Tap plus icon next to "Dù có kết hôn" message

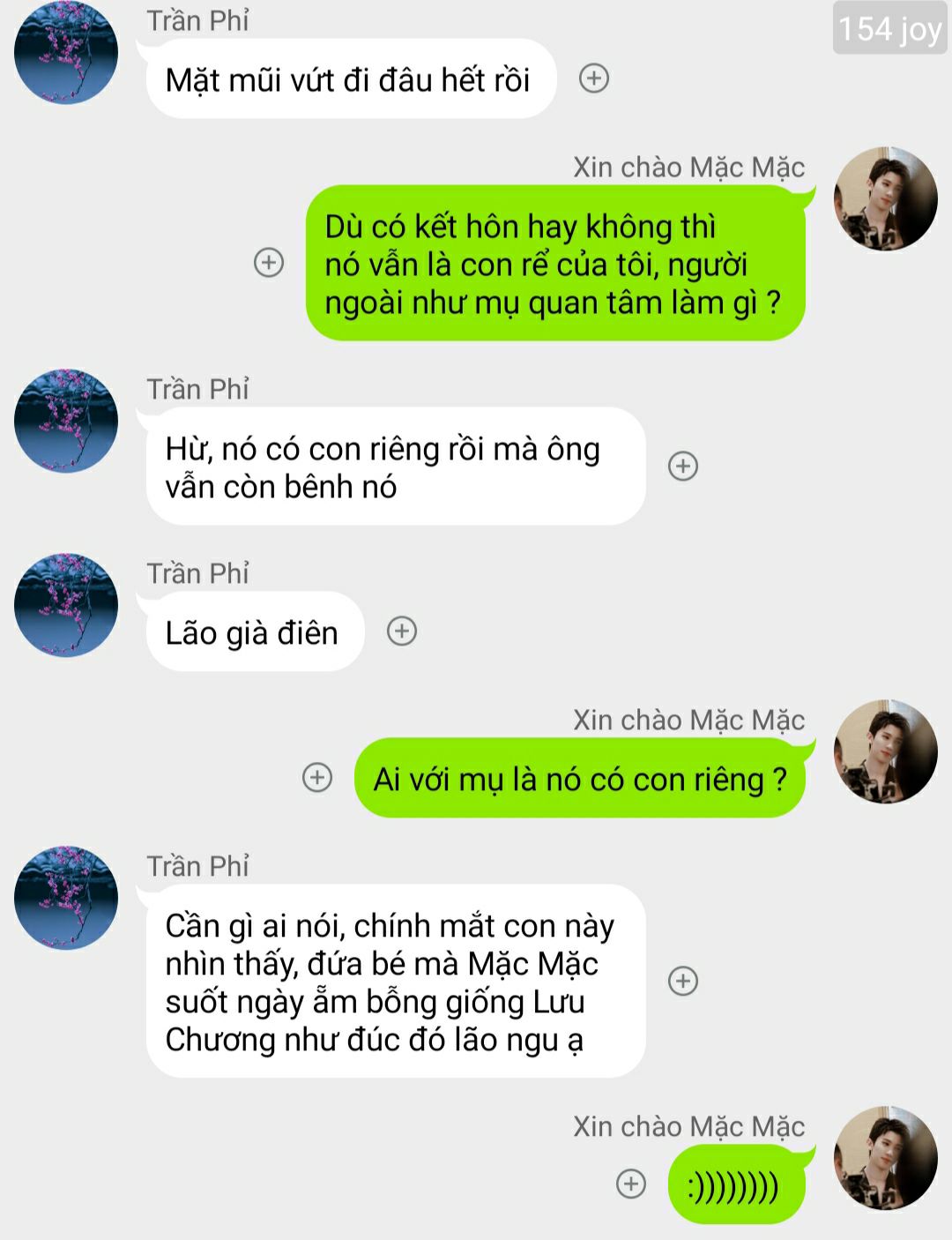tap(269, 262)
